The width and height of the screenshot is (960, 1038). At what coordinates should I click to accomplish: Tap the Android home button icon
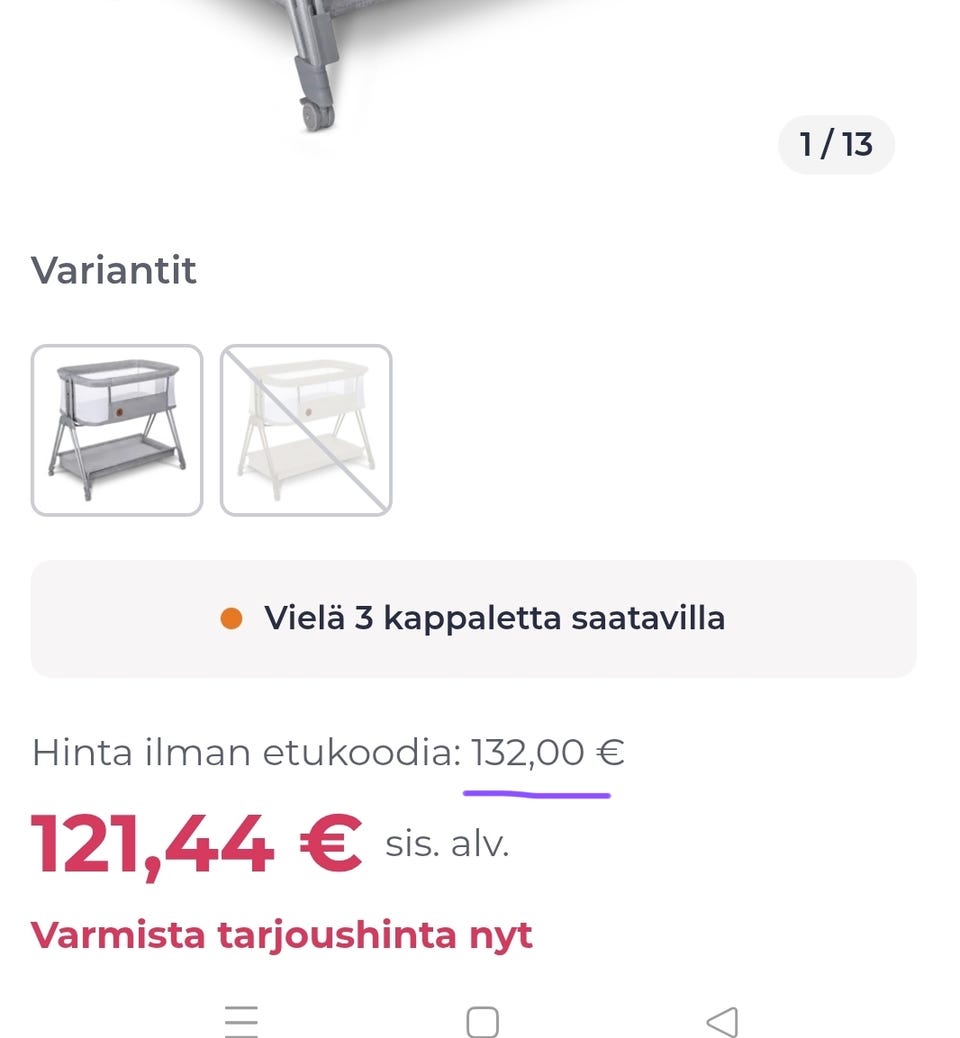click(482, 1022)
